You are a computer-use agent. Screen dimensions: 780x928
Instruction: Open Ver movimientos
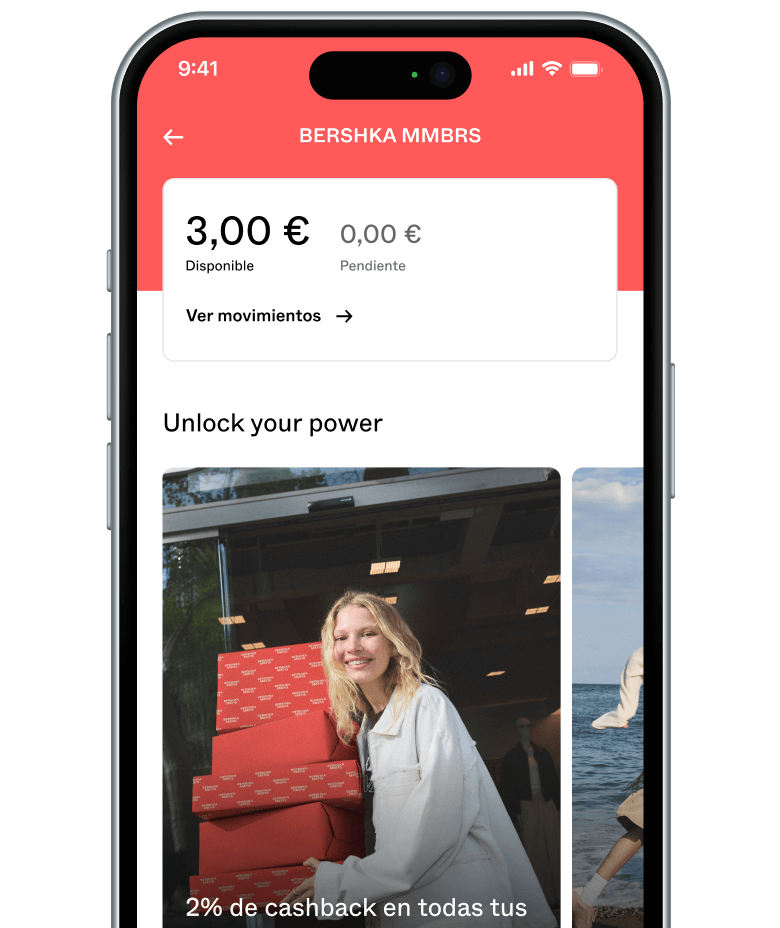click(269, 316)
